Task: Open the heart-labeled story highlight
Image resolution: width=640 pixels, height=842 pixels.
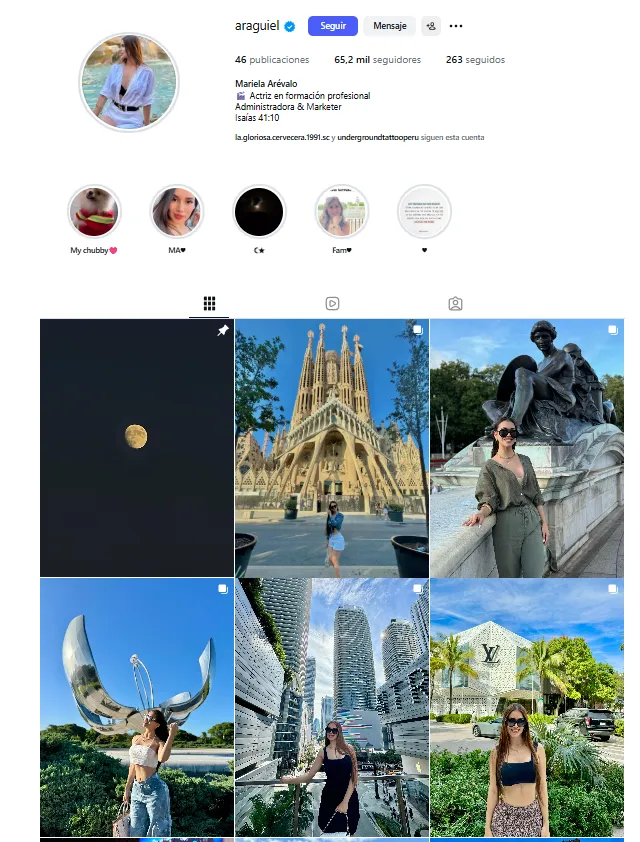Action: [424, 212]
